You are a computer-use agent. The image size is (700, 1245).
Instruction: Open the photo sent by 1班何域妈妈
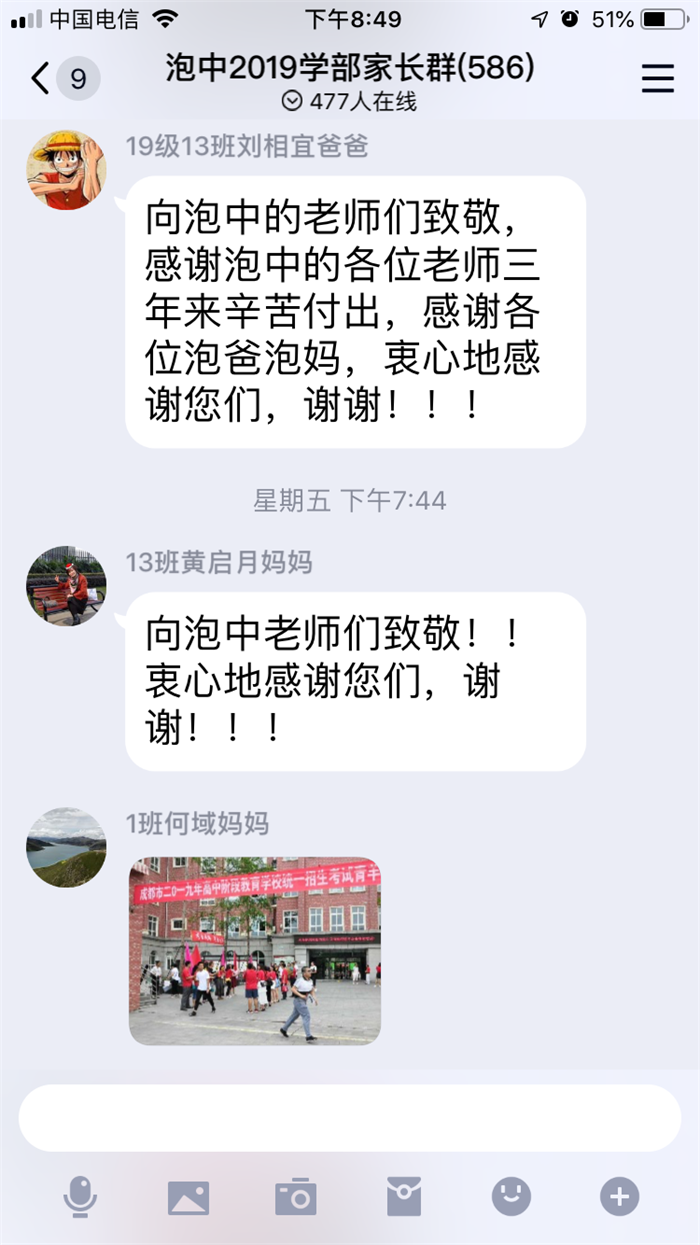pyautogui.click(x=255, y=950)
